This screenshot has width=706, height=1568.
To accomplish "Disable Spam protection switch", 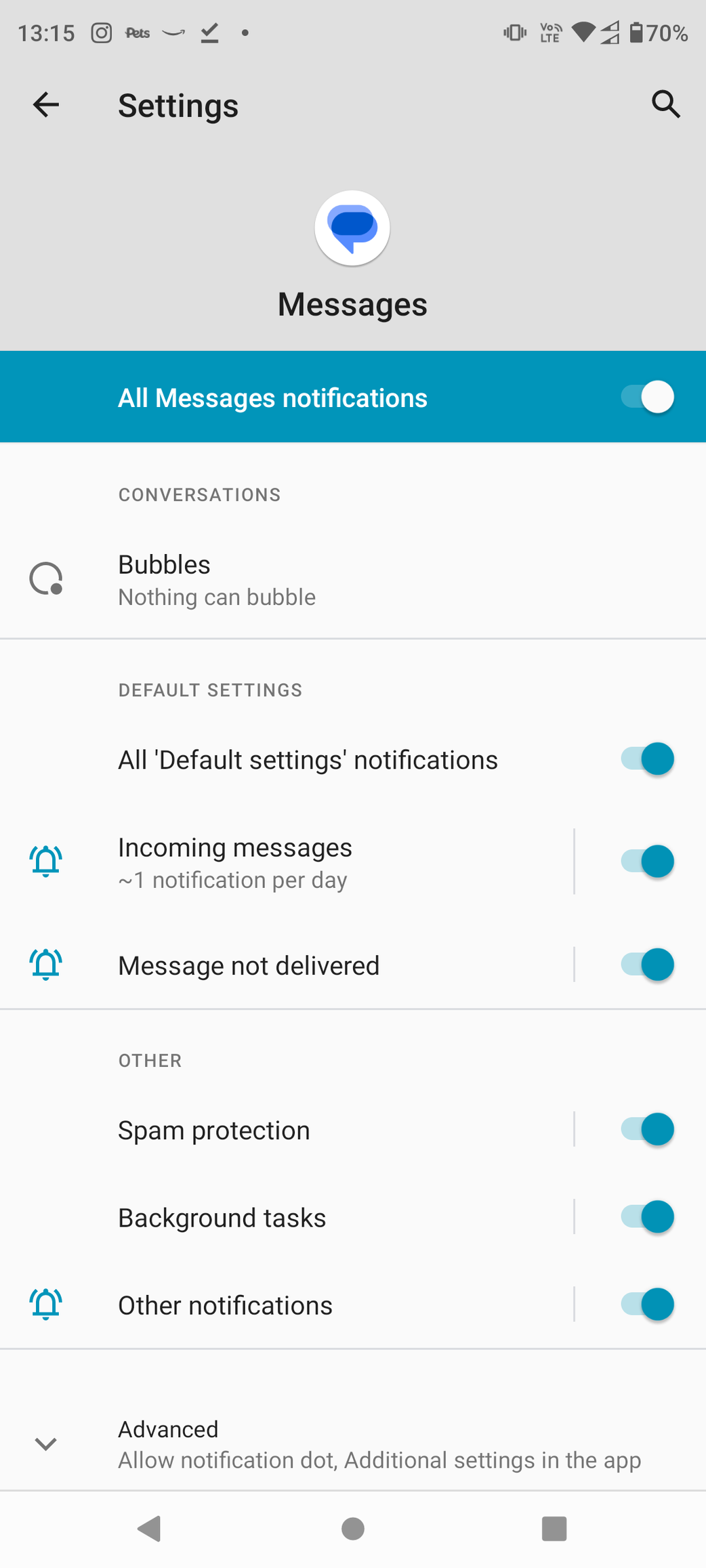I will pos(647,1129).
